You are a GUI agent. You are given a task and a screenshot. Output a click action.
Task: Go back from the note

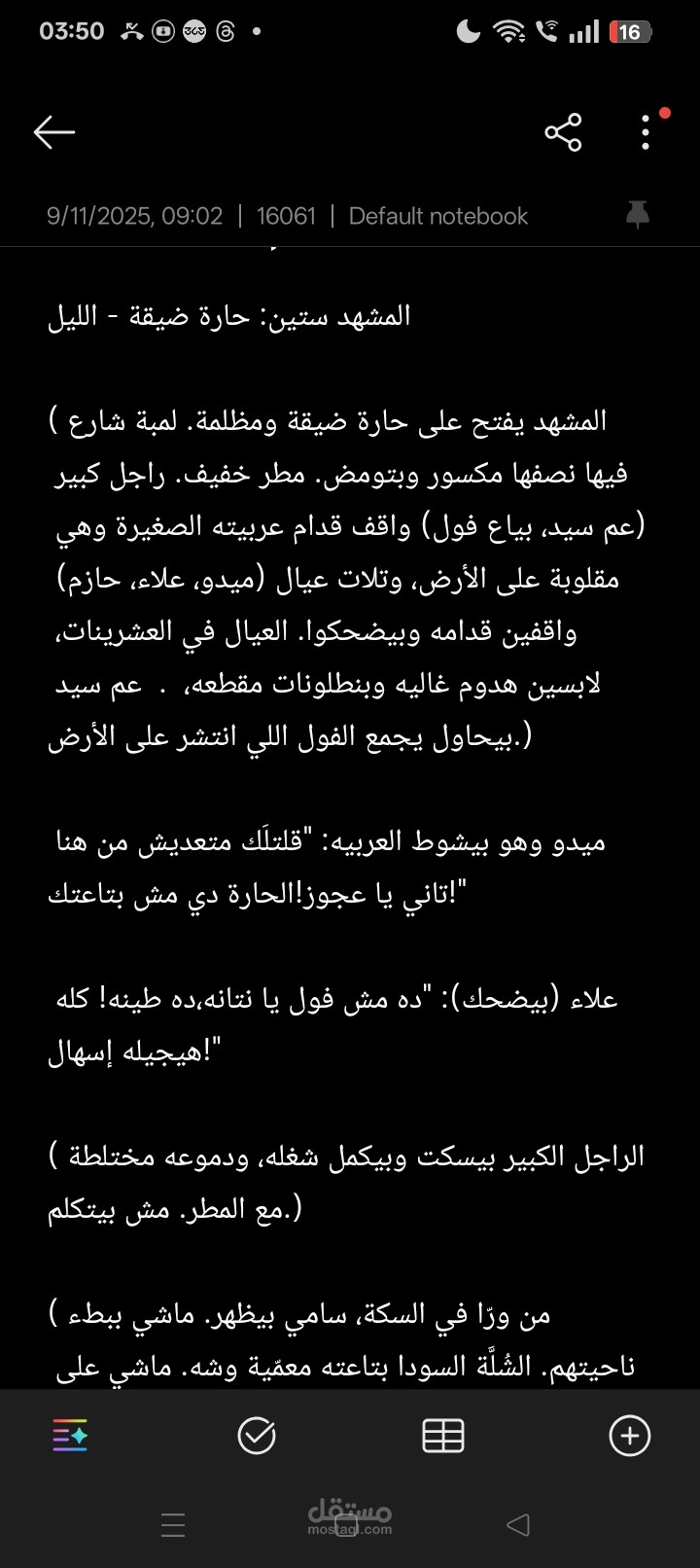53,132
